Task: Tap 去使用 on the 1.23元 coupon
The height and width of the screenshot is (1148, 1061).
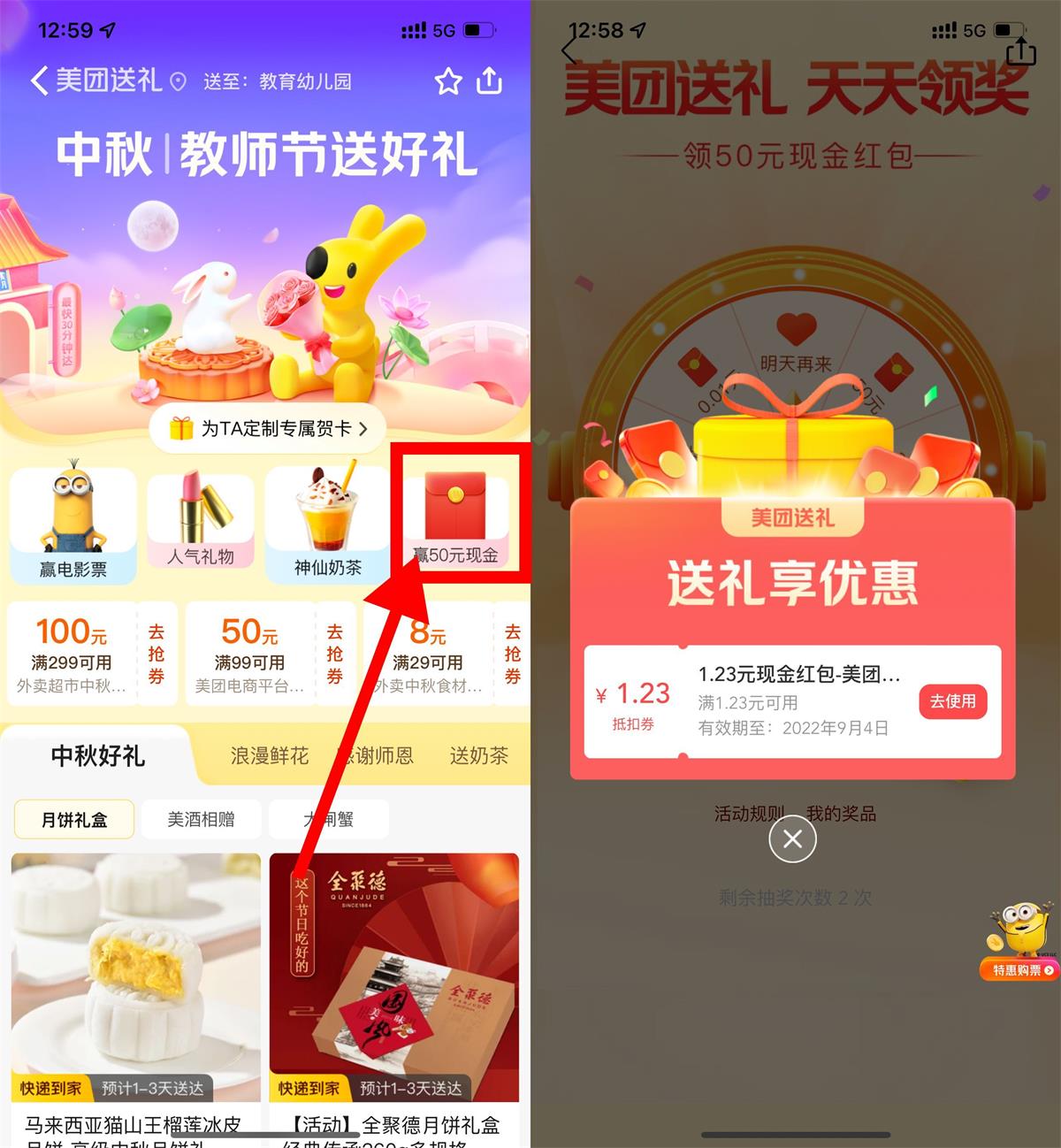Action: click(x=952, y=701)
